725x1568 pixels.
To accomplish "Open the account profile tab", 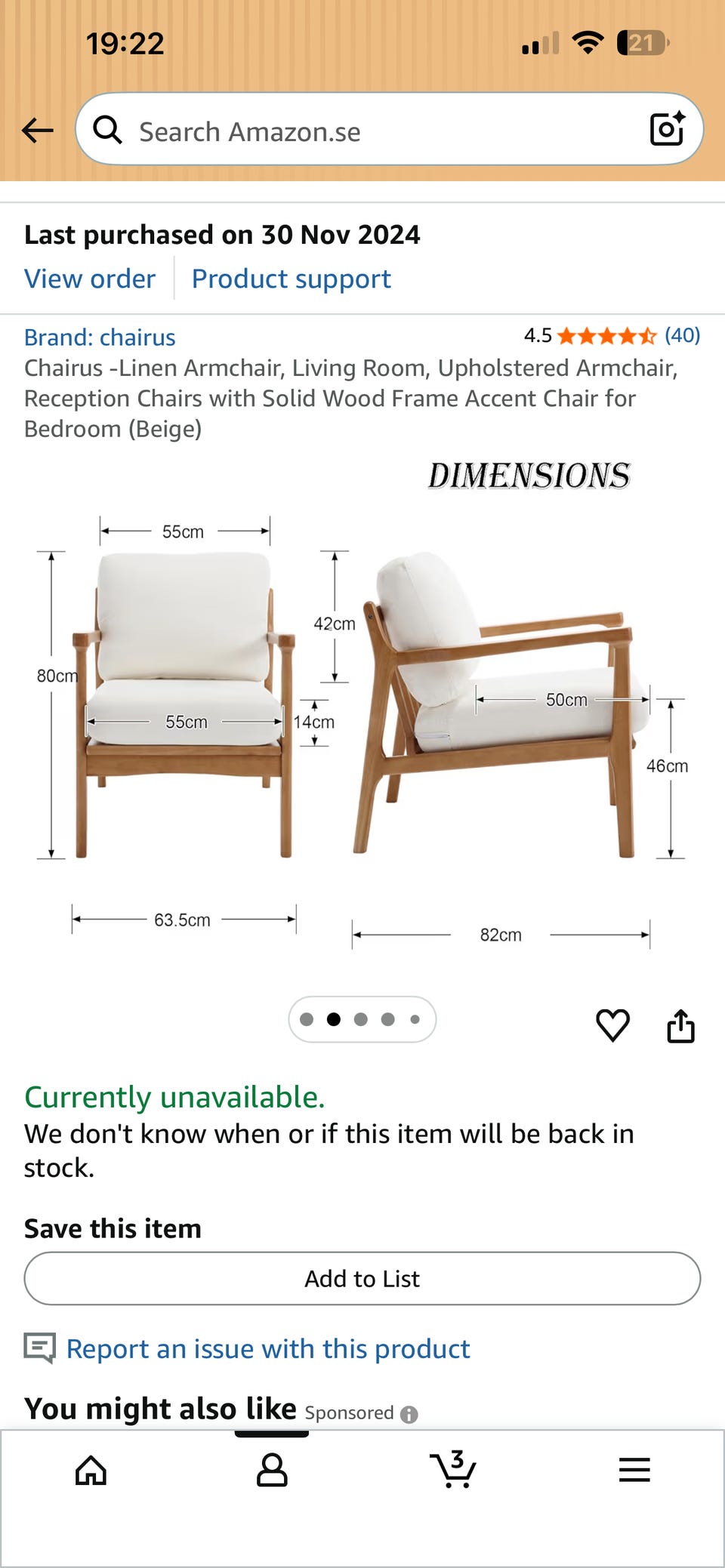I will click(272, 1470).
